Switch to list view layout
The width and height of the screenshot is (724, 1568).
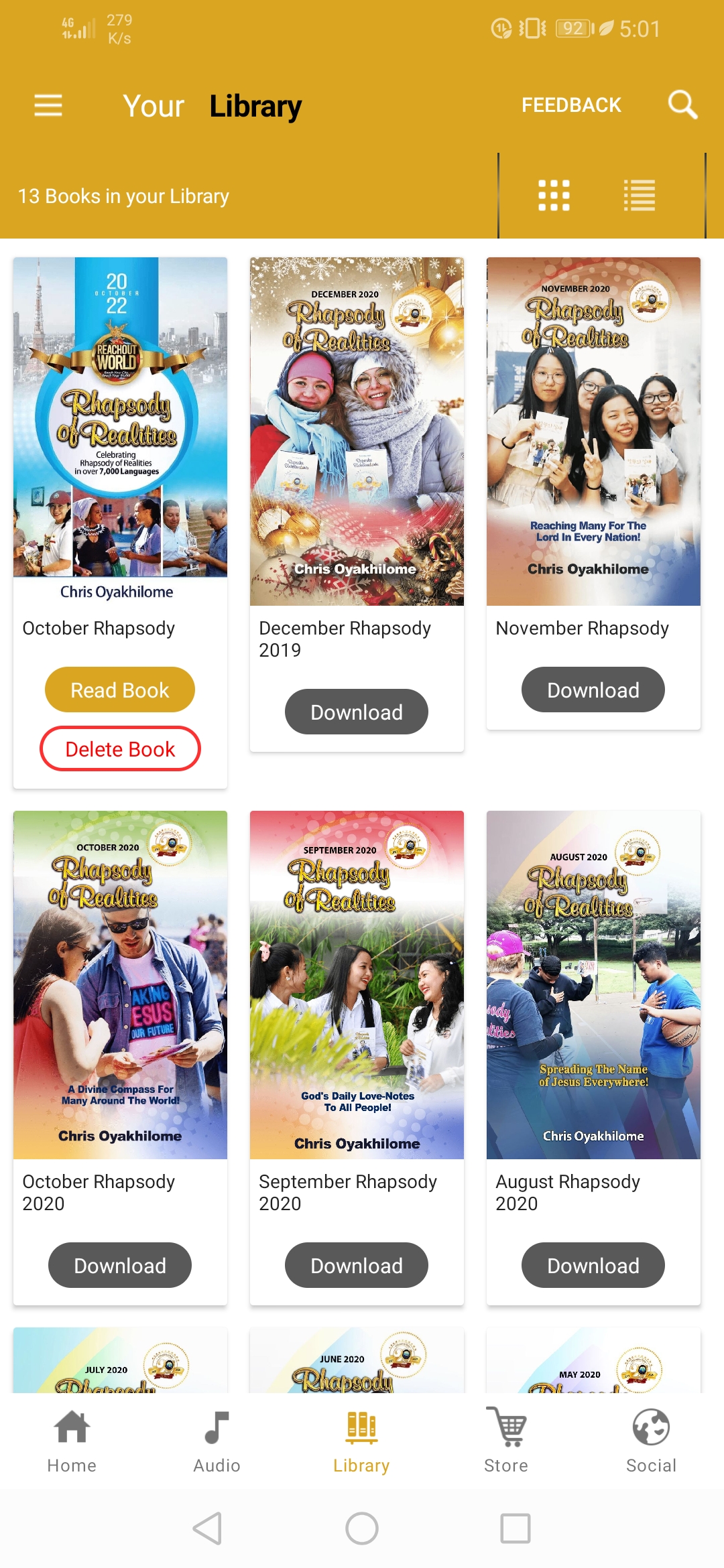(639, 196)
